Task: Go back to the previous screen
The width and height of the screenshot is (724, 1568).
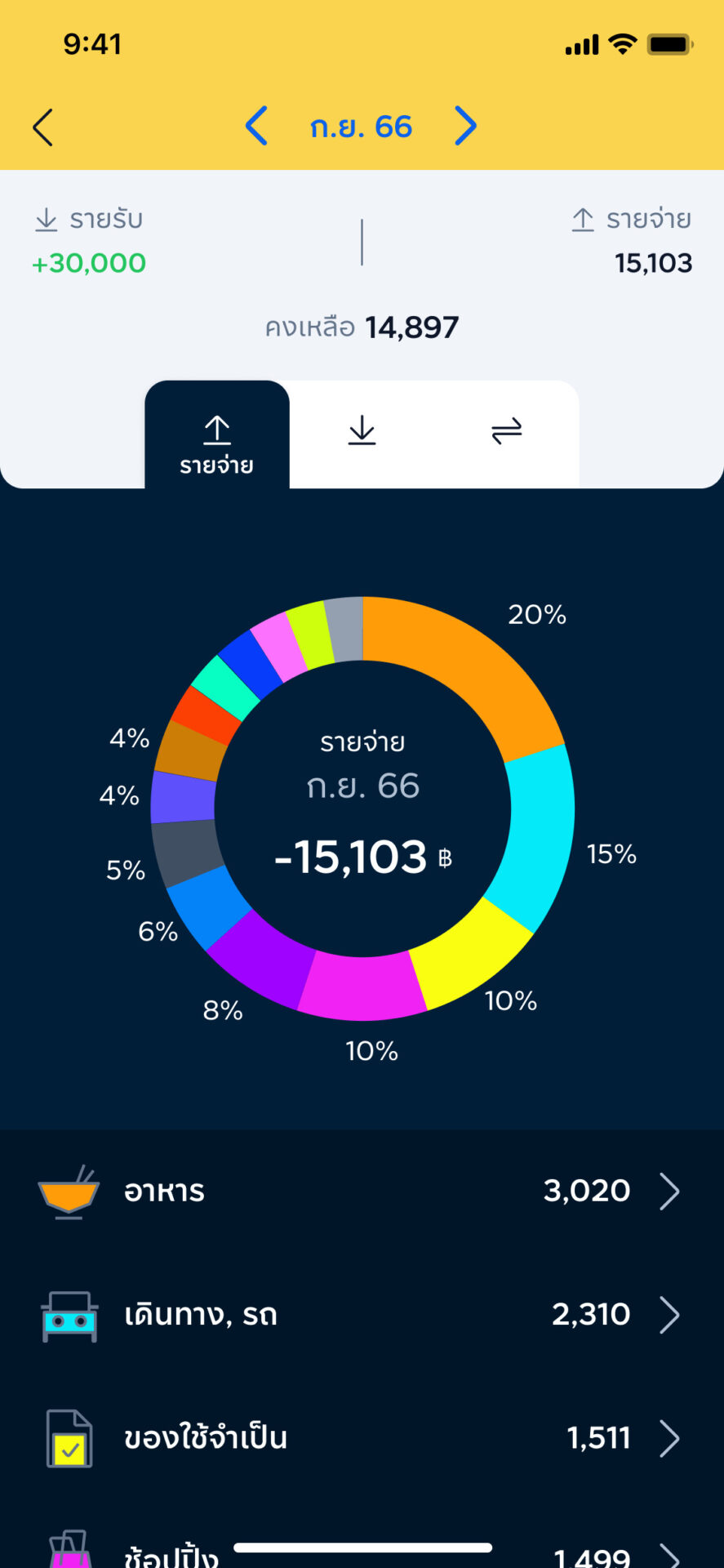Action: pos(42,127)
